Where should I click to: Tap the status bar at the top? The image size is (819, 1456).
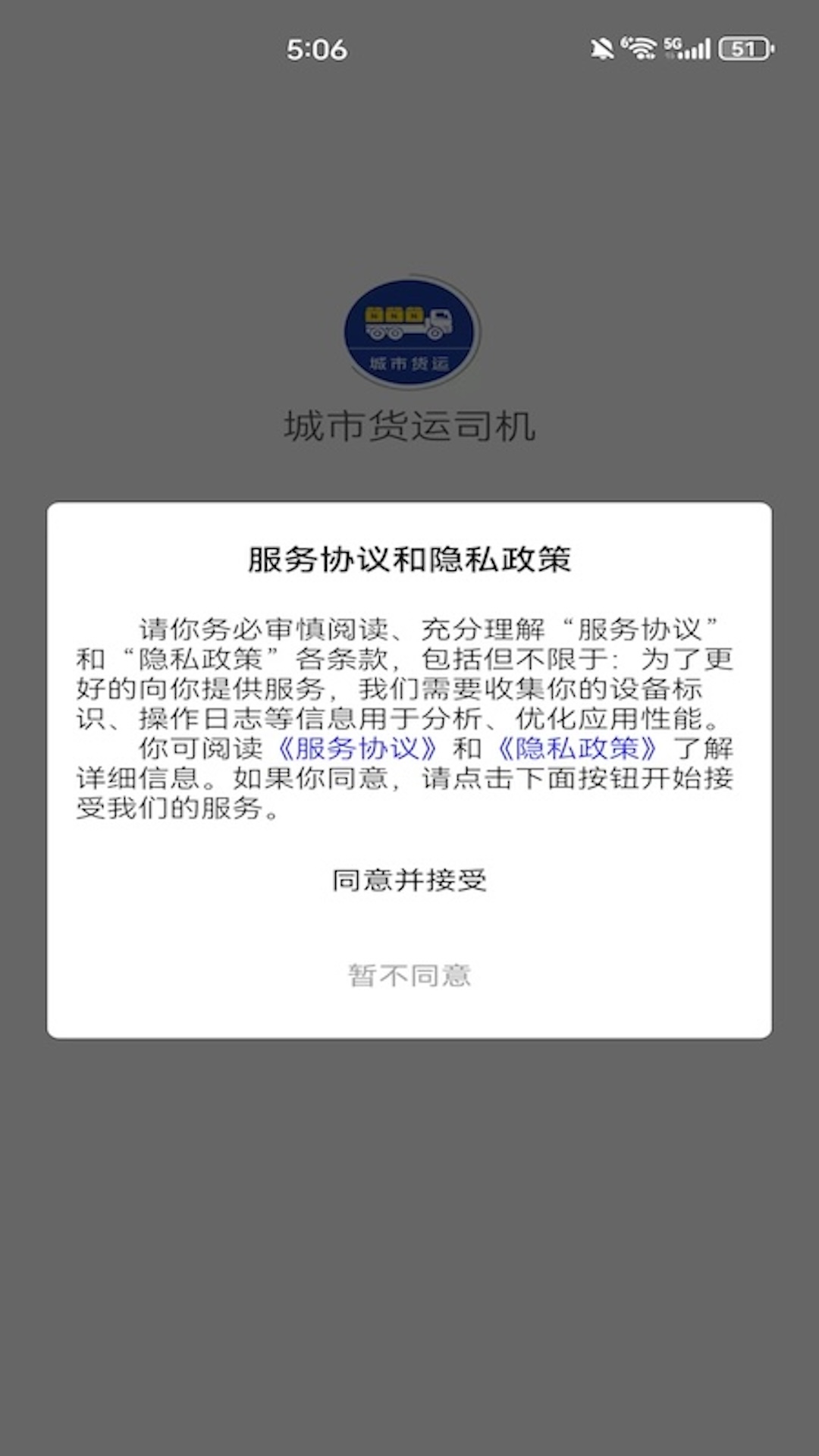coord(409,47)
